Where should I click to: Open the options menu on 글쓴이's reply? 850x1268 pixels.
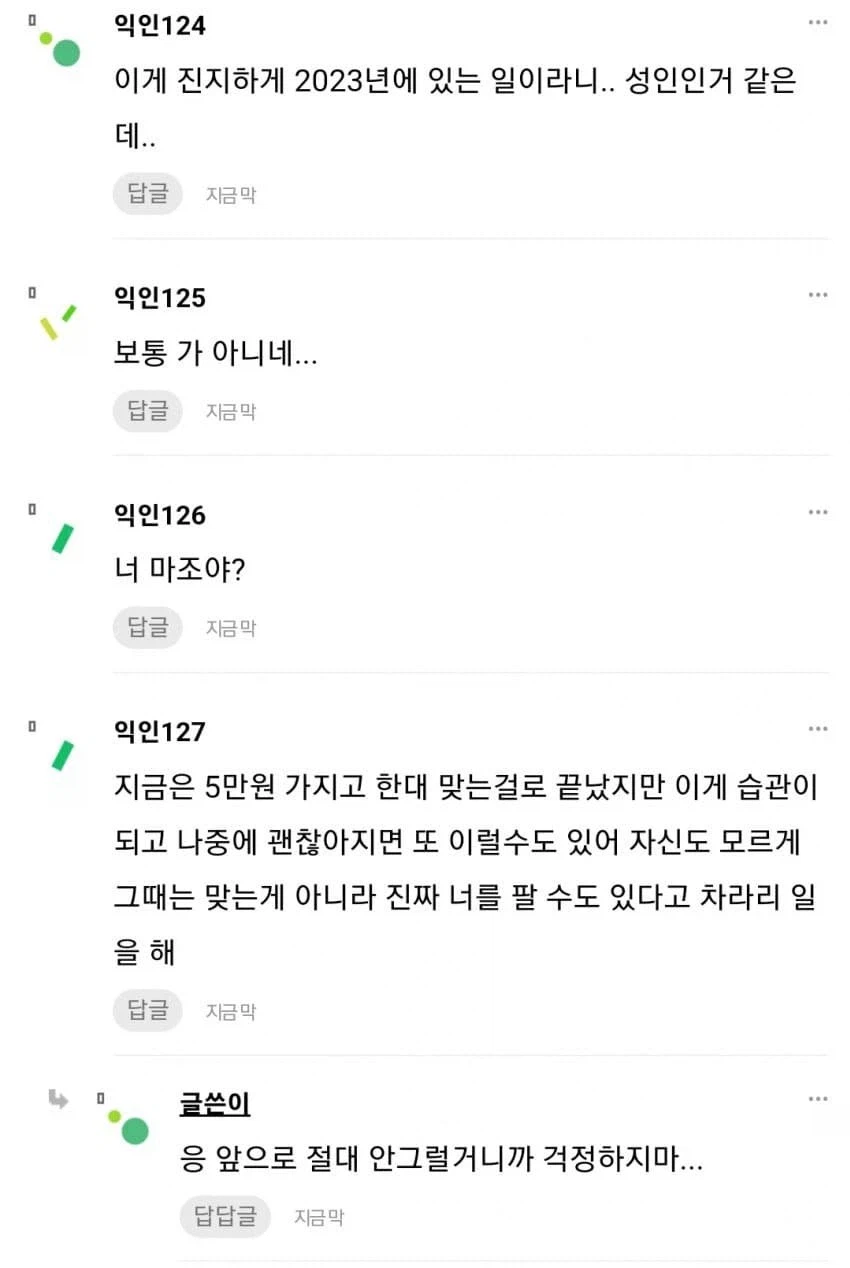coord(820,1098)
